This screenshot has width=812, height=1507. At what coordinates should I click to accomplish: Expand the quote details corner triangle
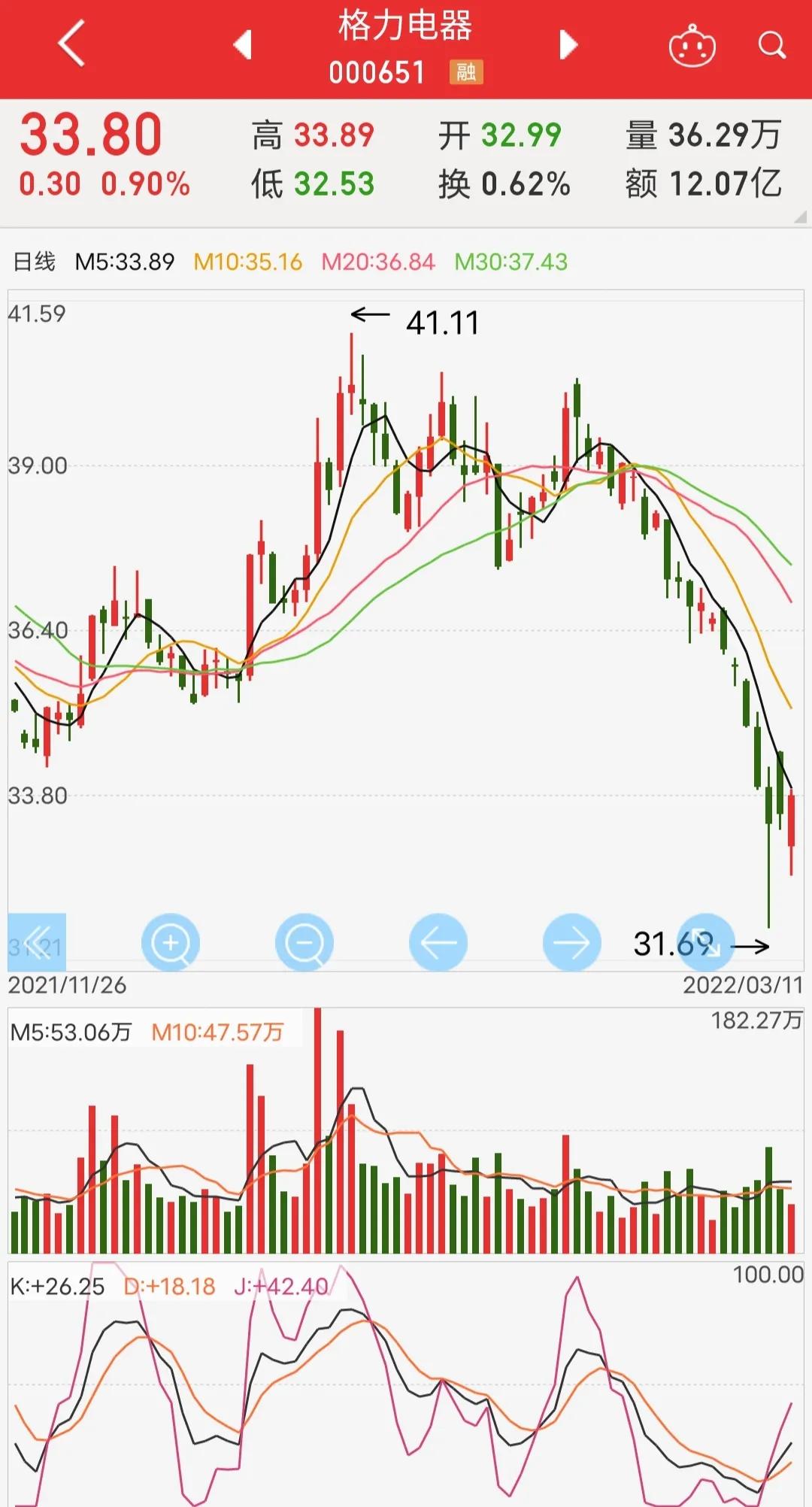800,217
